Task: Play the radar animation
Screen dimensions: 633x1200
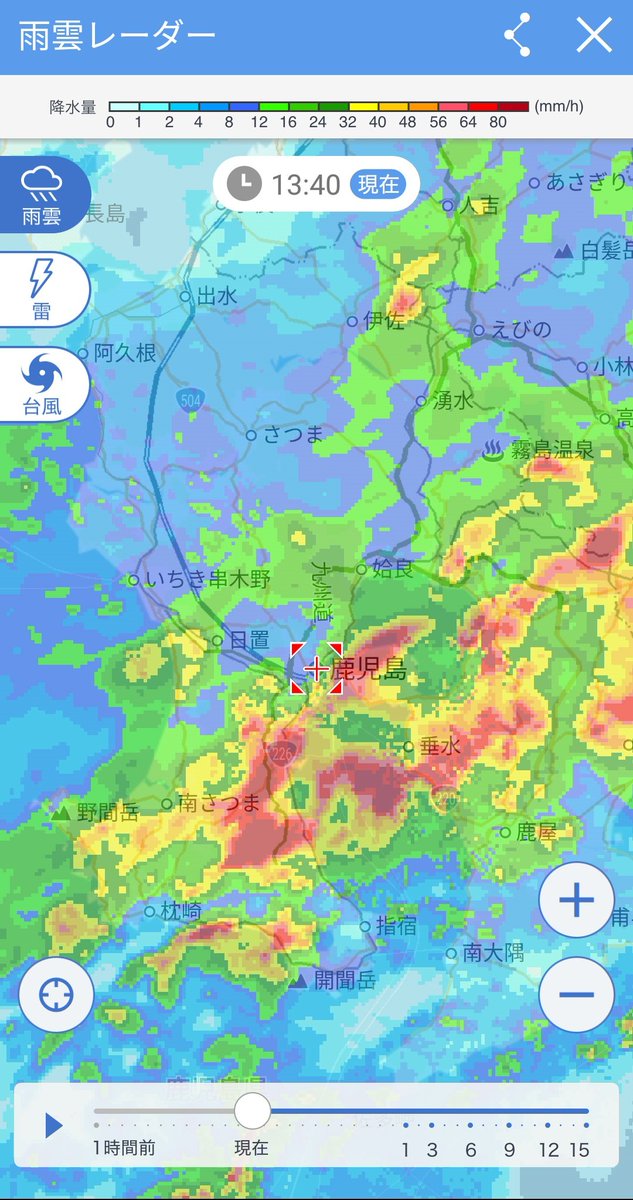Action: pyautogui.click(x=54, y=1126)
